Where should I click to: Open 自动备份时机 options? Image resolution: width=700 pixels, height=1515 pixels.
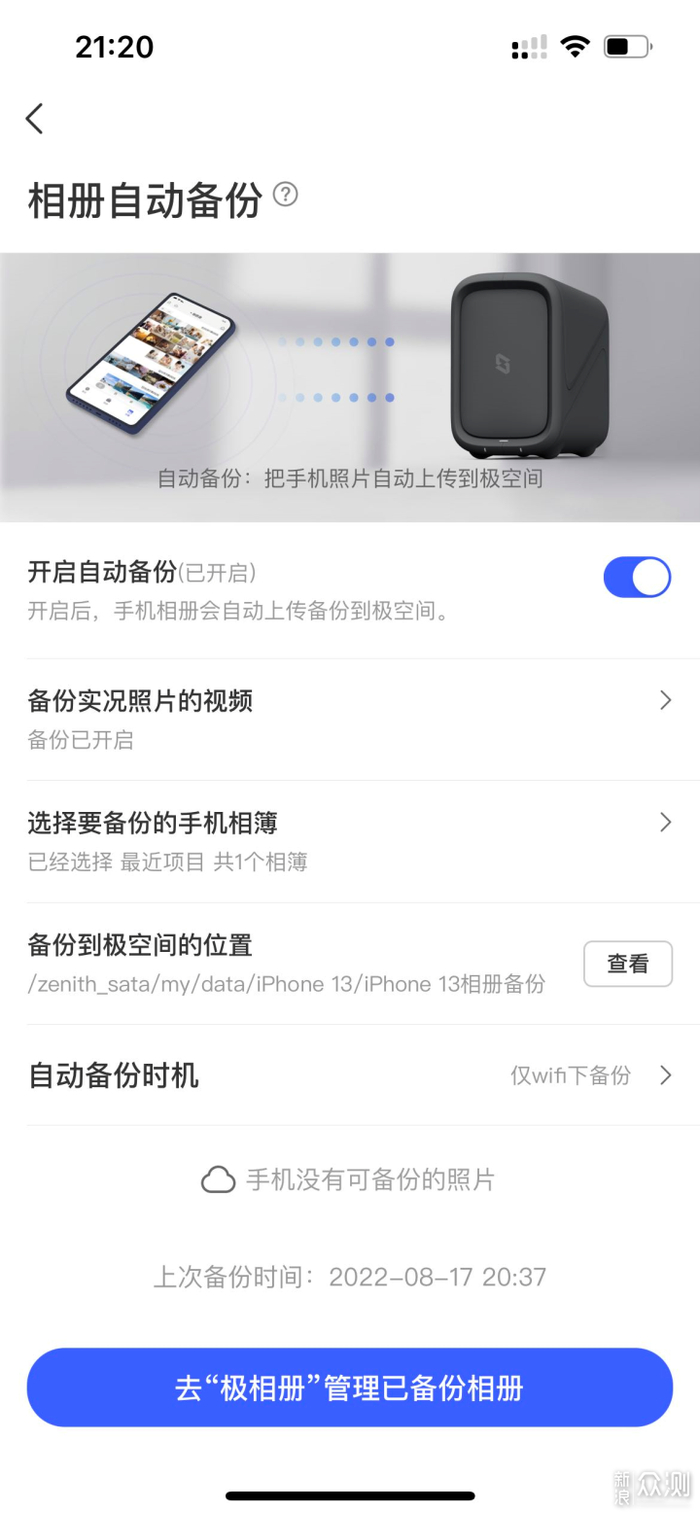[x=350, y=1075]
